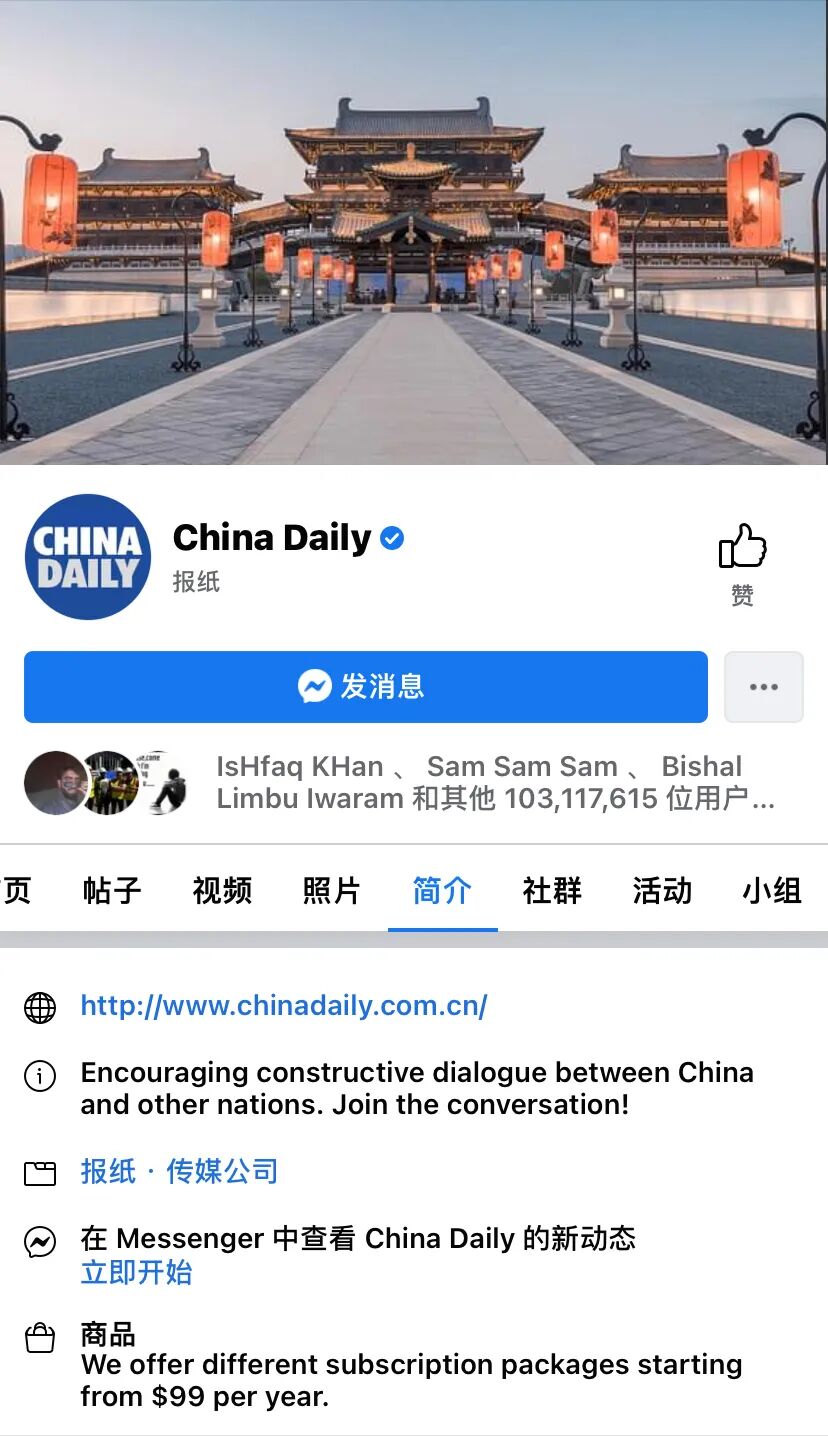Screen dimensions: 828x1436
Task: Switch to the 小组 tab
Action: 772,890
